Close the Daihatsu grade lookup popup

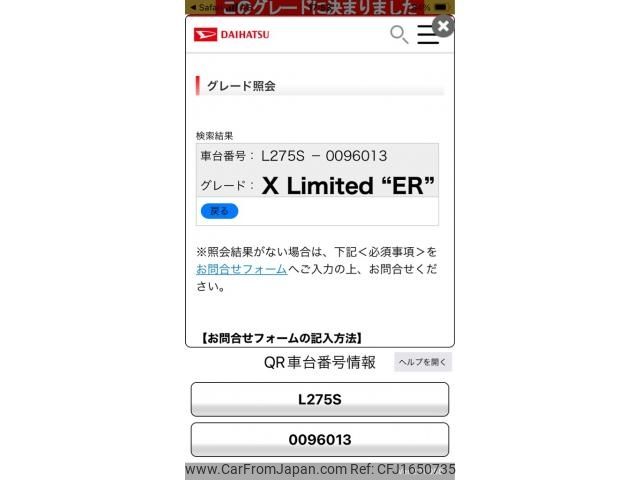pos(442,26)
